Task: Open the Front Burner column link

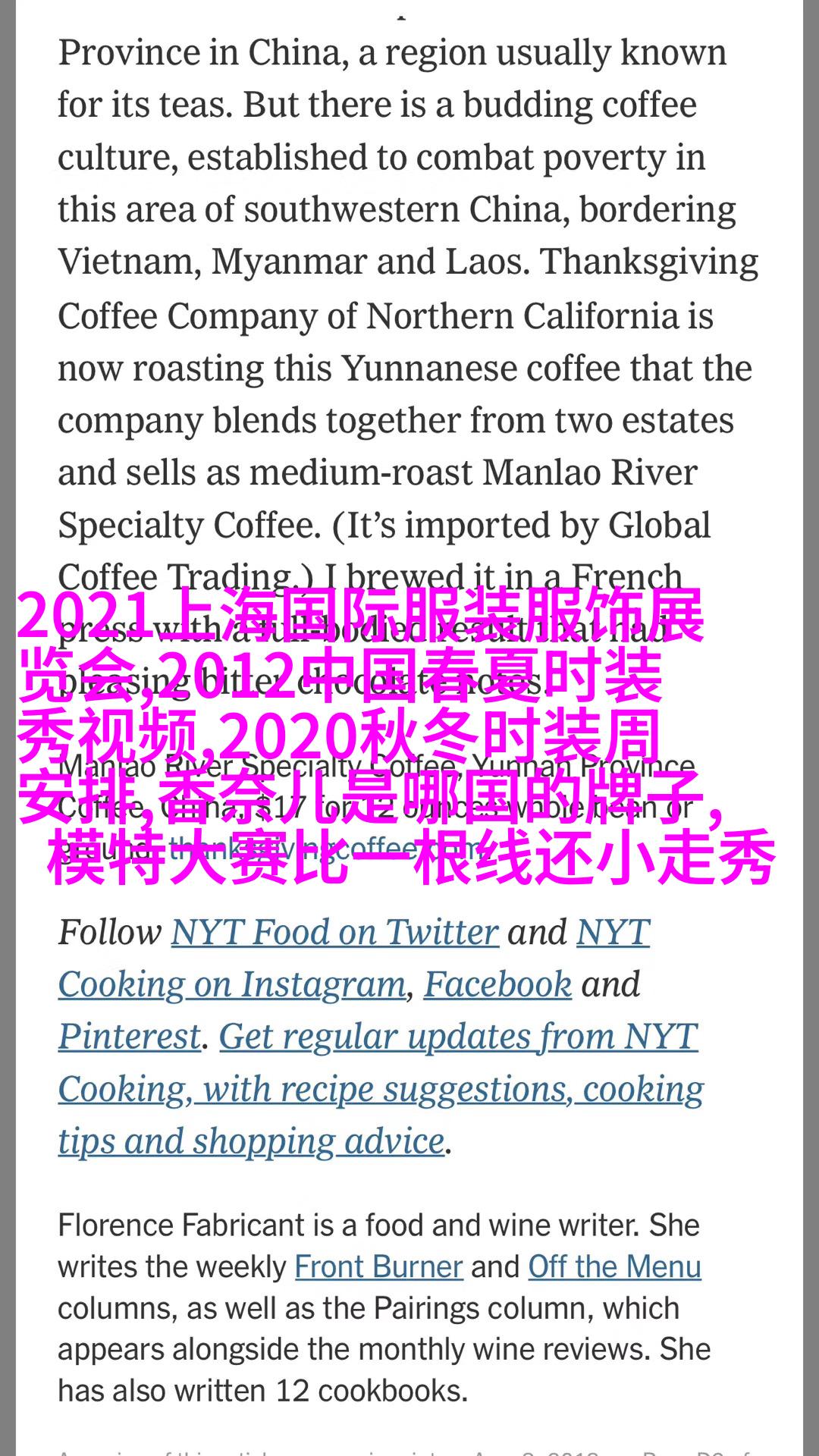Action: 378,1266
